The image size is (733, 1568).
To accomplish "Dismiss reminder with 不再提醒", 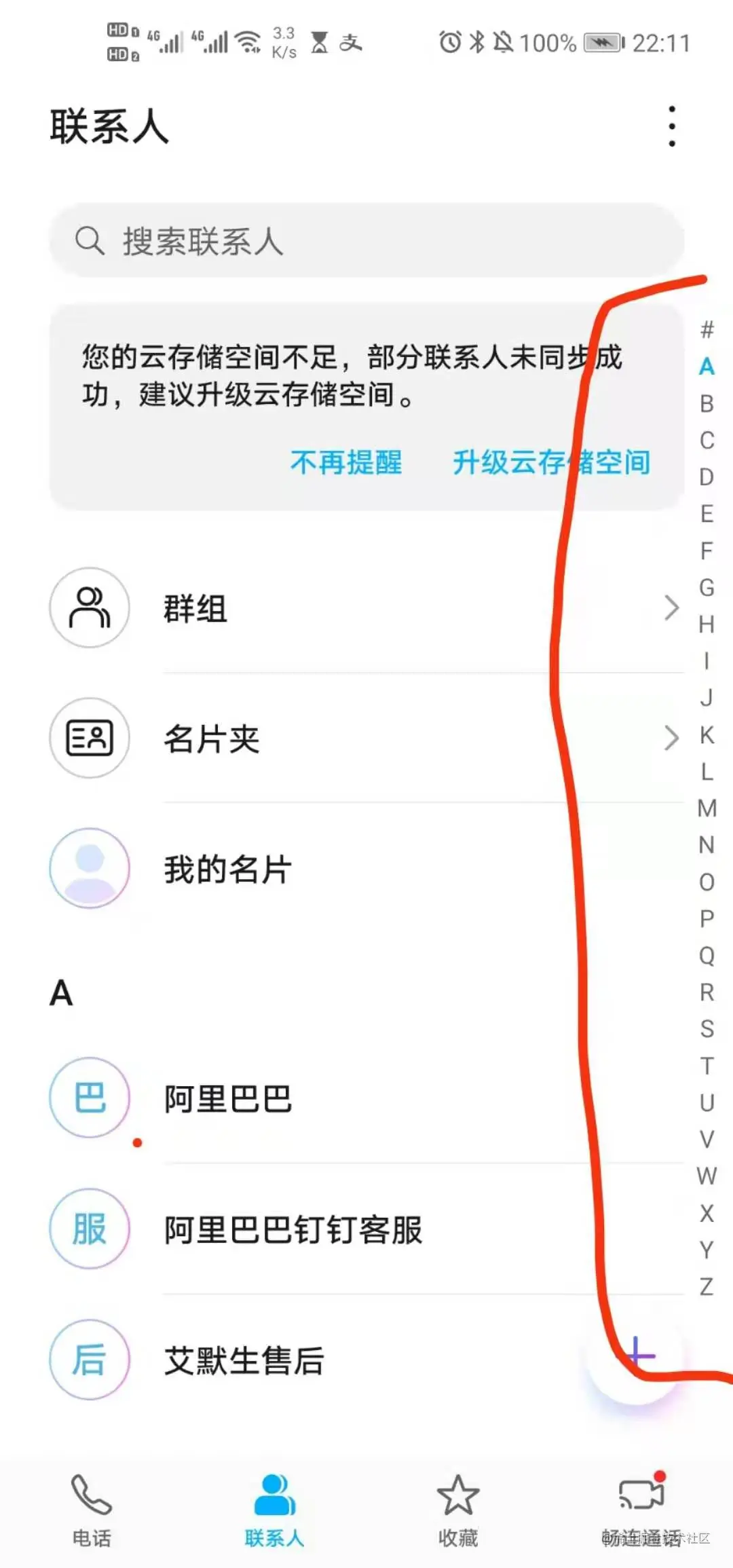I will pyautogui.click(x=346, y=463).
